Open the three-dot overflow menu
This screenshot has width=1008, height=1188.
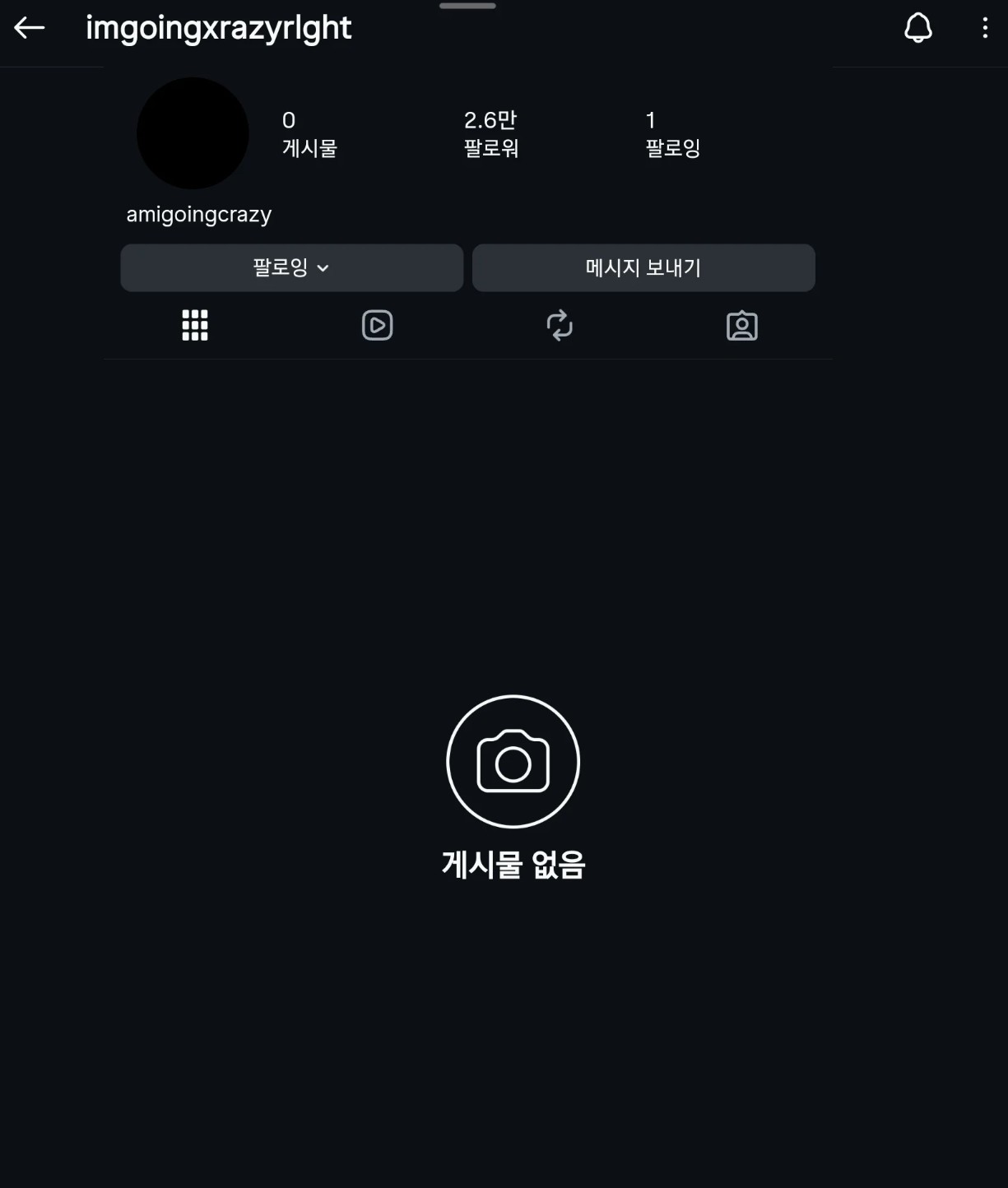(985, 28)
